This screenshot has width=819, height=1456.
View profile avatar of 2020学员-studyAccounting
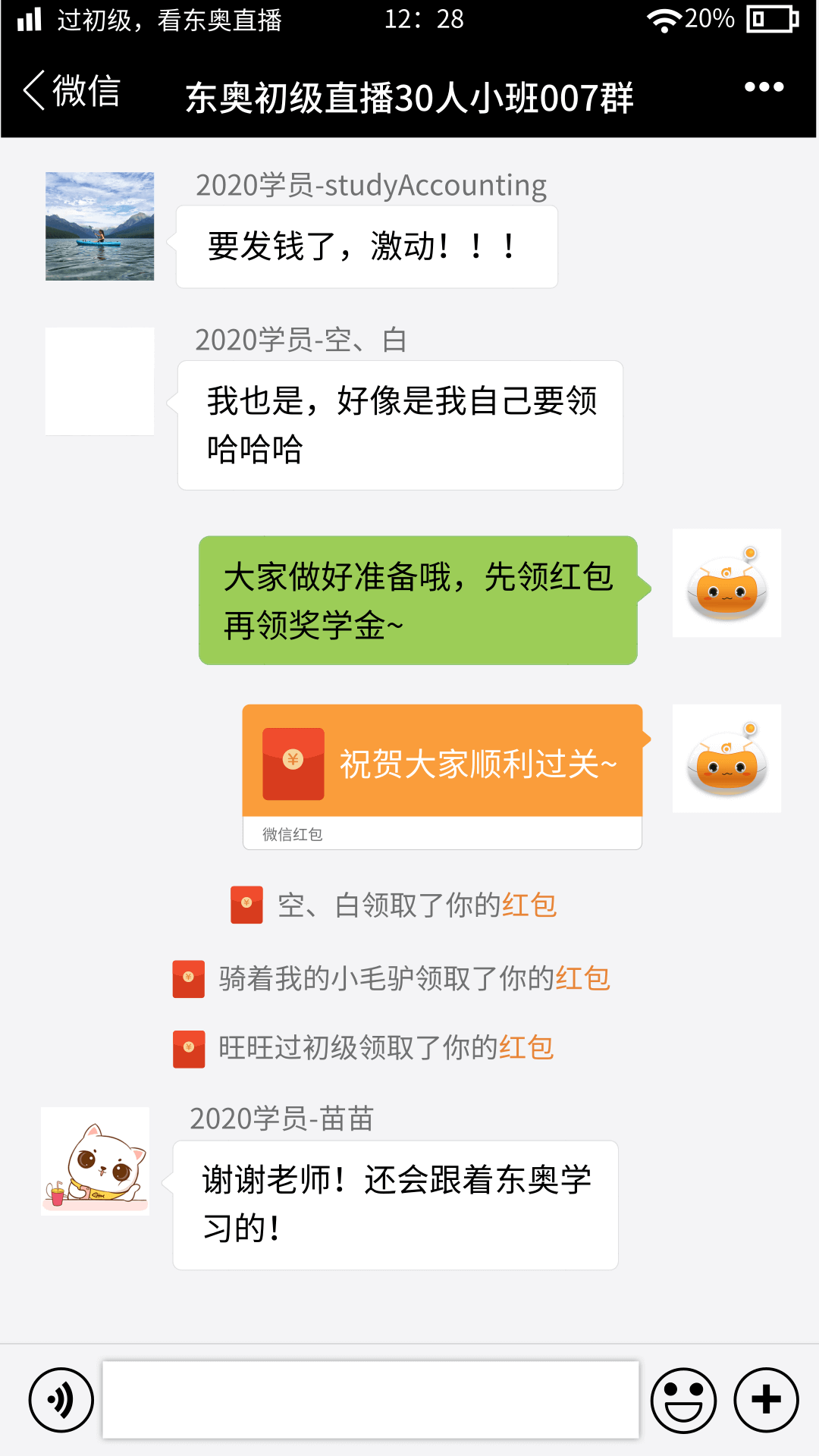click(x=99, y=226)
